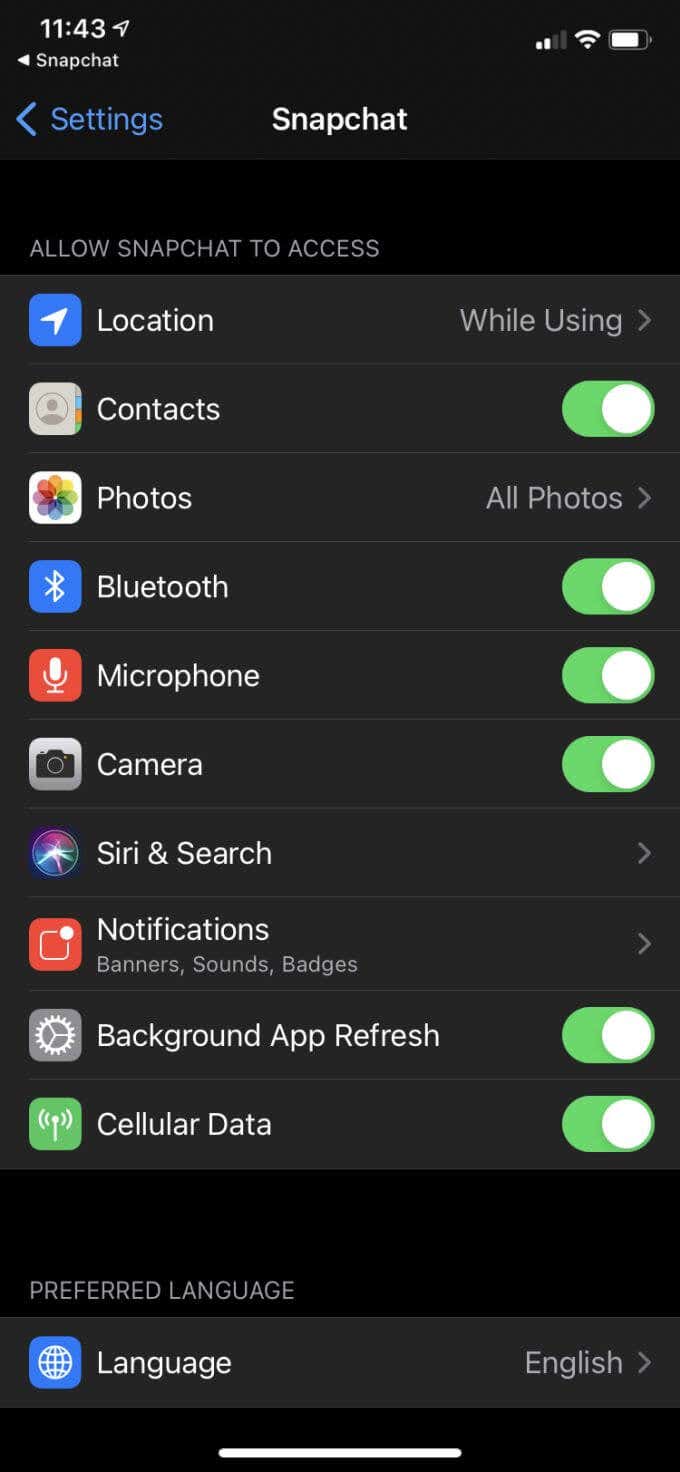Open the Location access setting

click(x=340, y=320)
